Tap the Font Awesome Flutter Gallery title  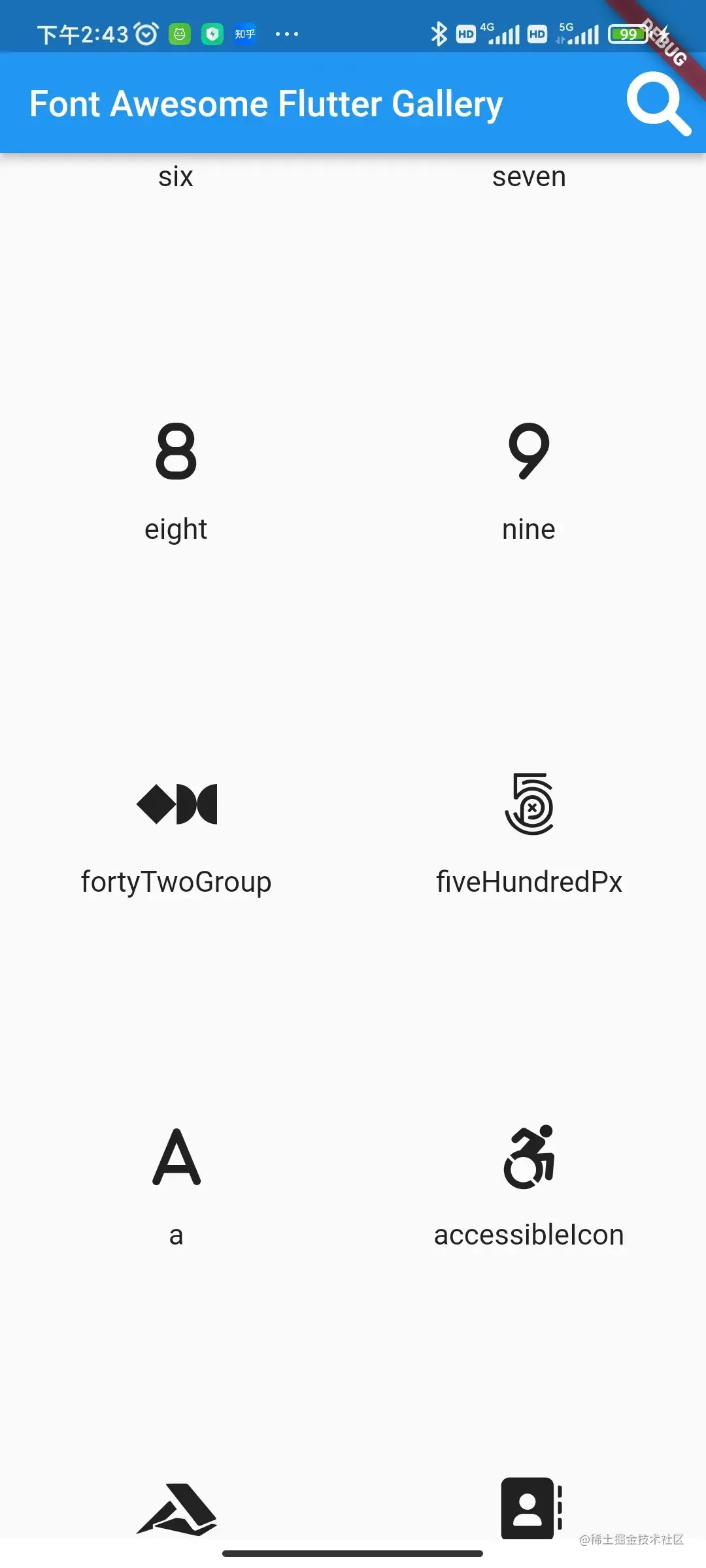pos(265,103)
